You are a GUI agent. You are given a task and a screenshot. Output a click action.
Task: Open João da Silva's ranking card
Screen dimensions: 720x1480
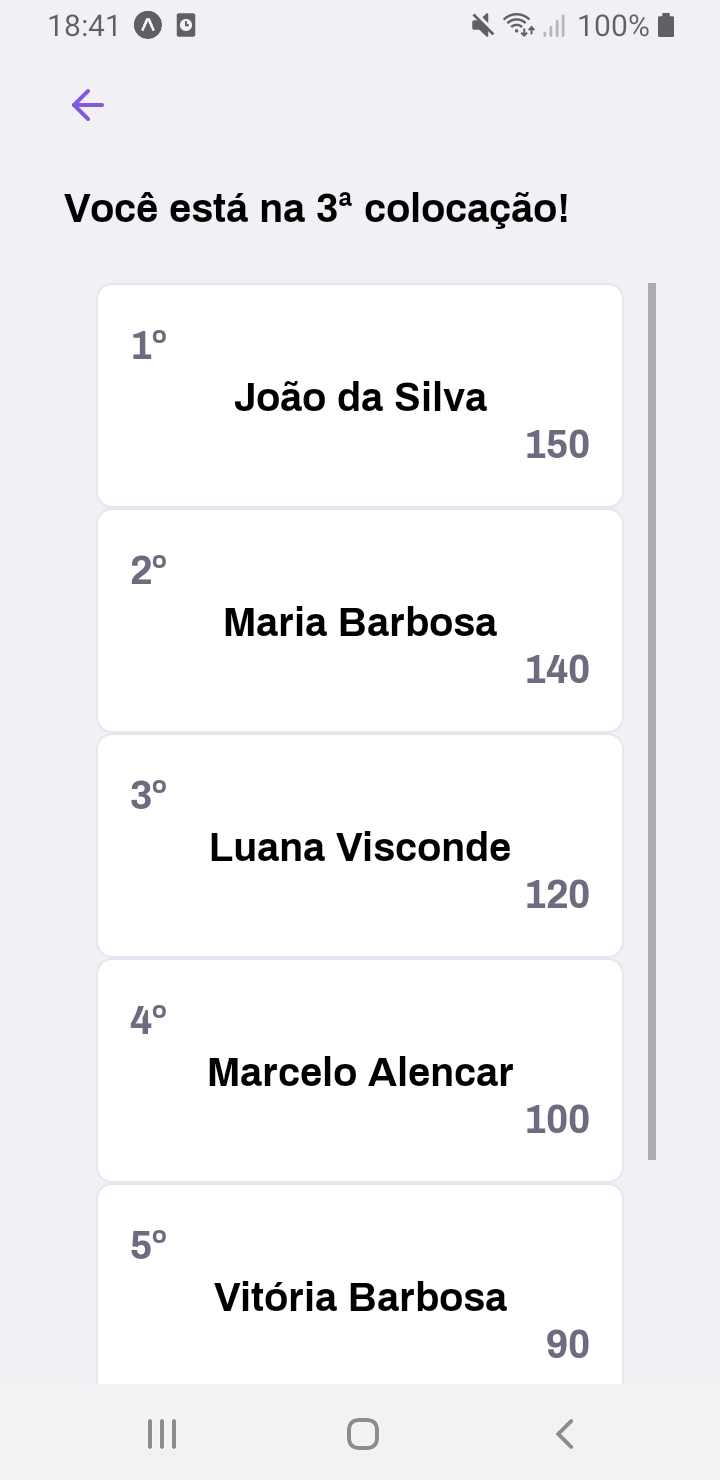[360, 396]
